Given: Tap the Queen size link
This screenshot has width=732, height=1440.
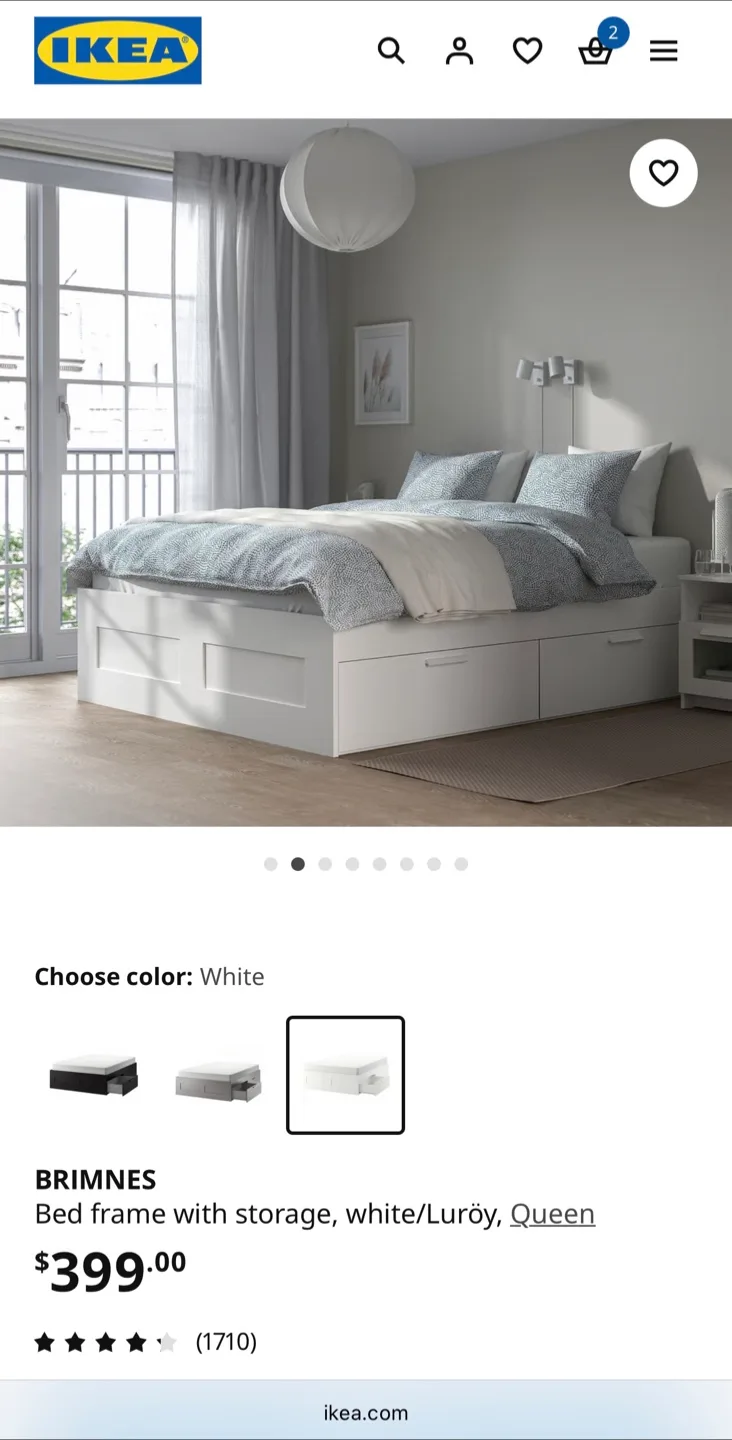Looking at the screenshot, I should 552,1214.
